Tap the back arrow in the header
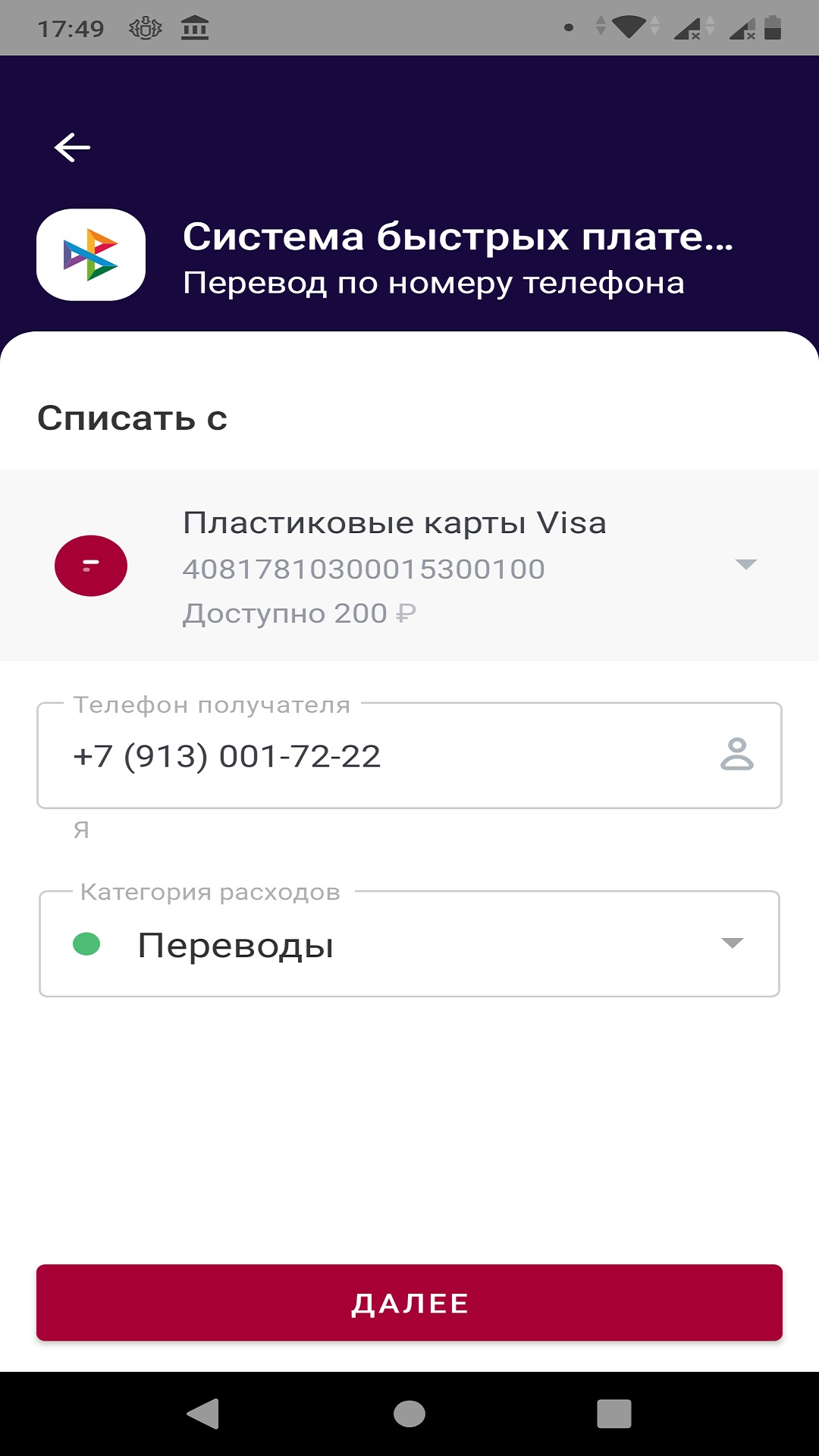The height and width of the screenshot is (1456, 819). point(72,147)
